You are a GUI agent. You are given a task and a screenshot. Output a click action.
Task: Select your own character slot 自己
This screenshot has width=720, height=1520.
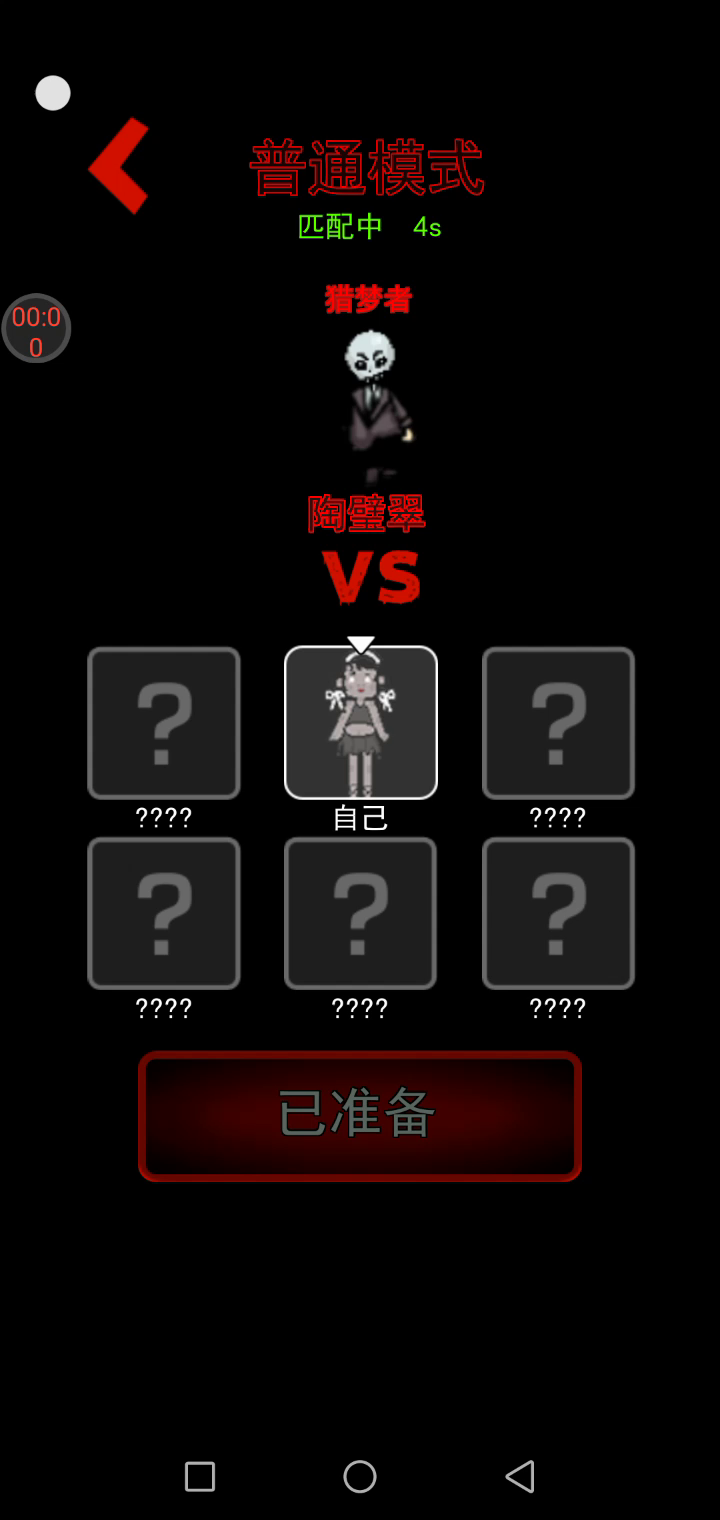tap(361, 723)
